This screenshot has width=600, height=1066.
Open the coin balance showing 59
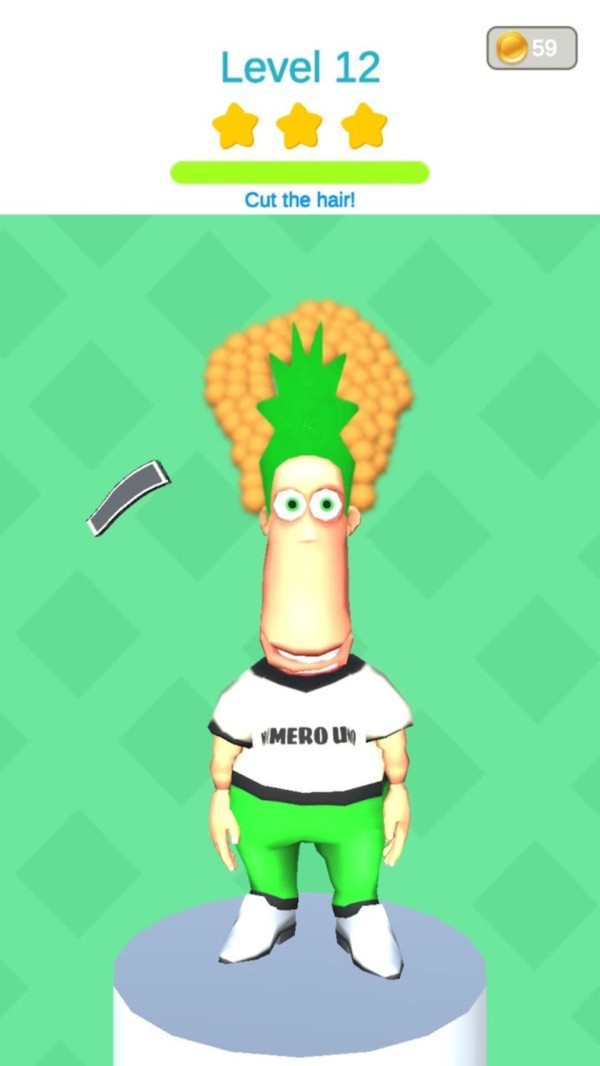pos(531,48)
